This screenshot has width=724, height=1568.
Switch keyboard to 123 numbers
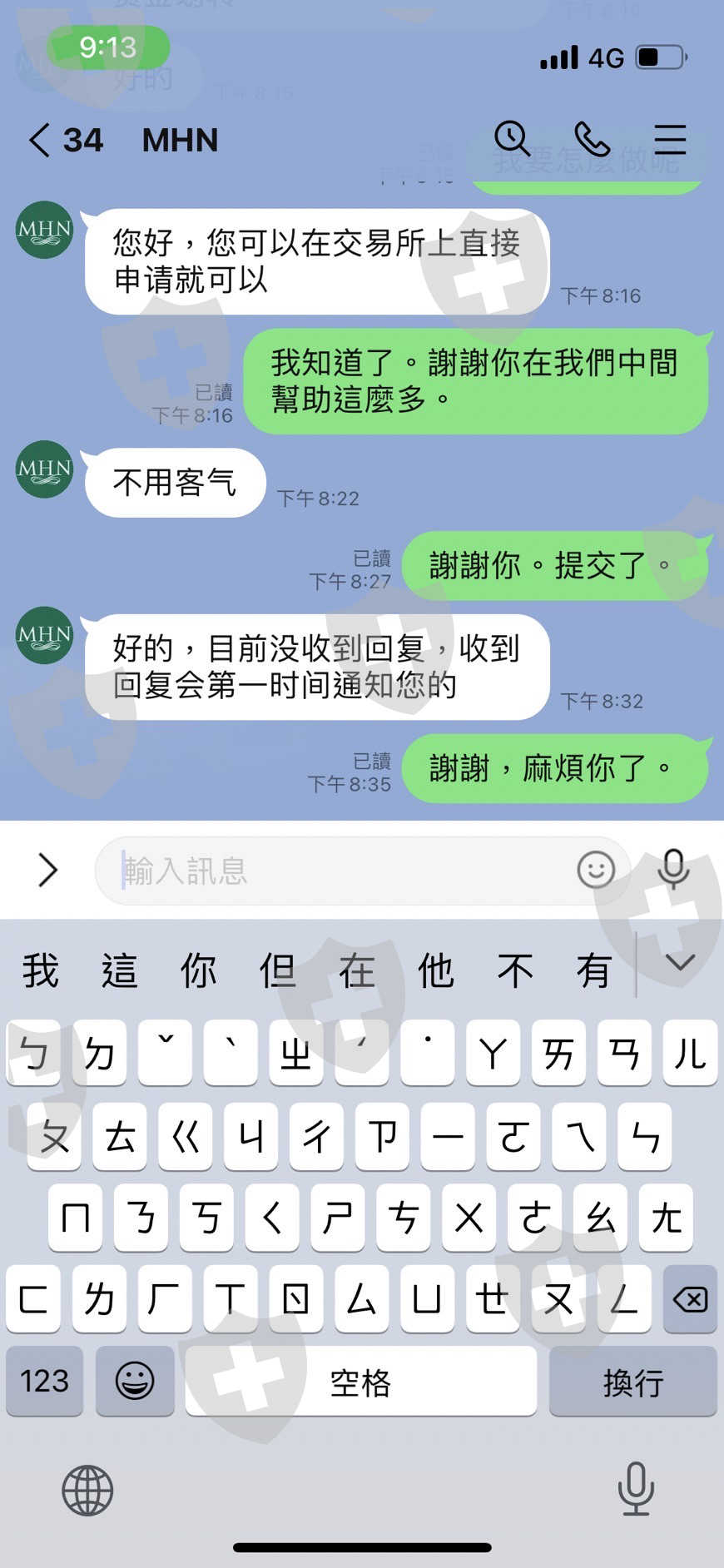[x=44, y=1382]
